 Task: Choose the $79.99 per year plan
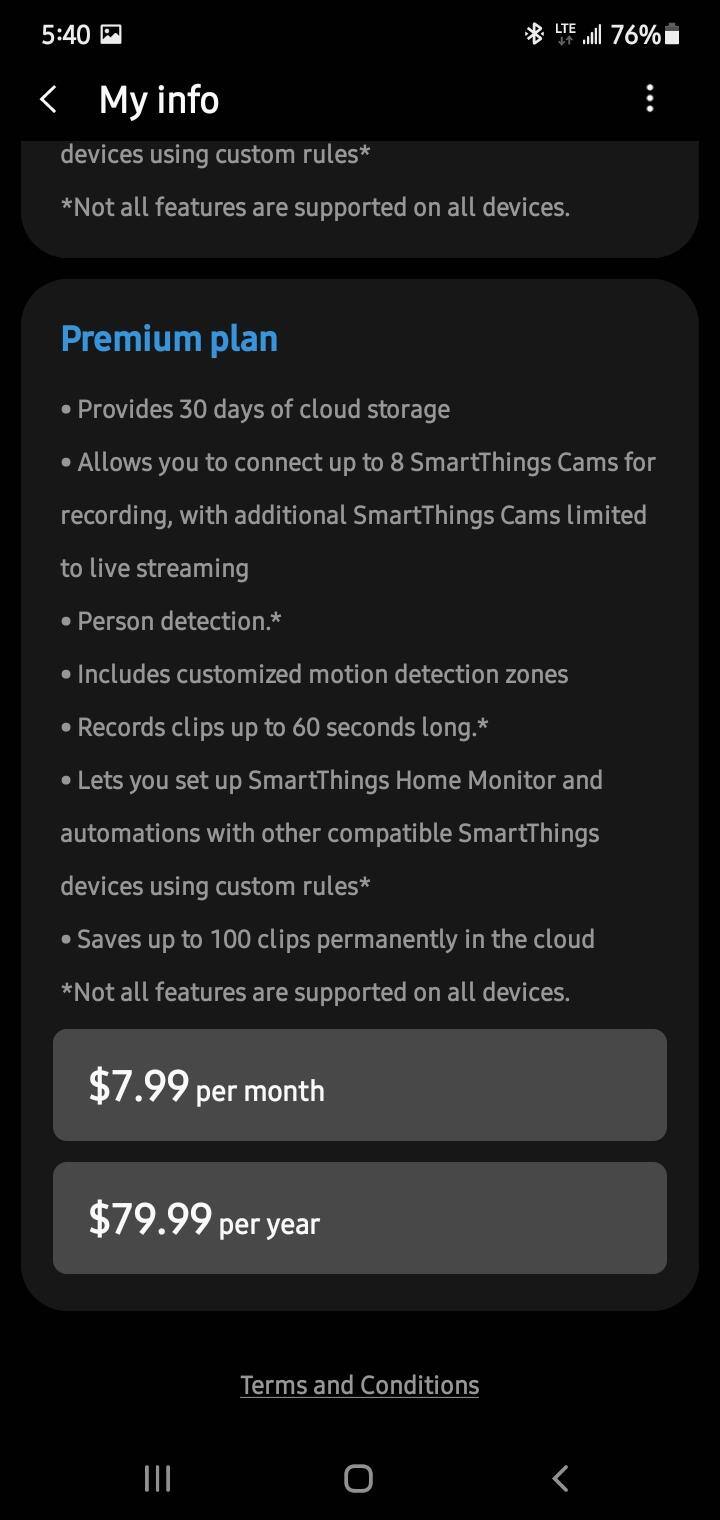[359, 1218]
